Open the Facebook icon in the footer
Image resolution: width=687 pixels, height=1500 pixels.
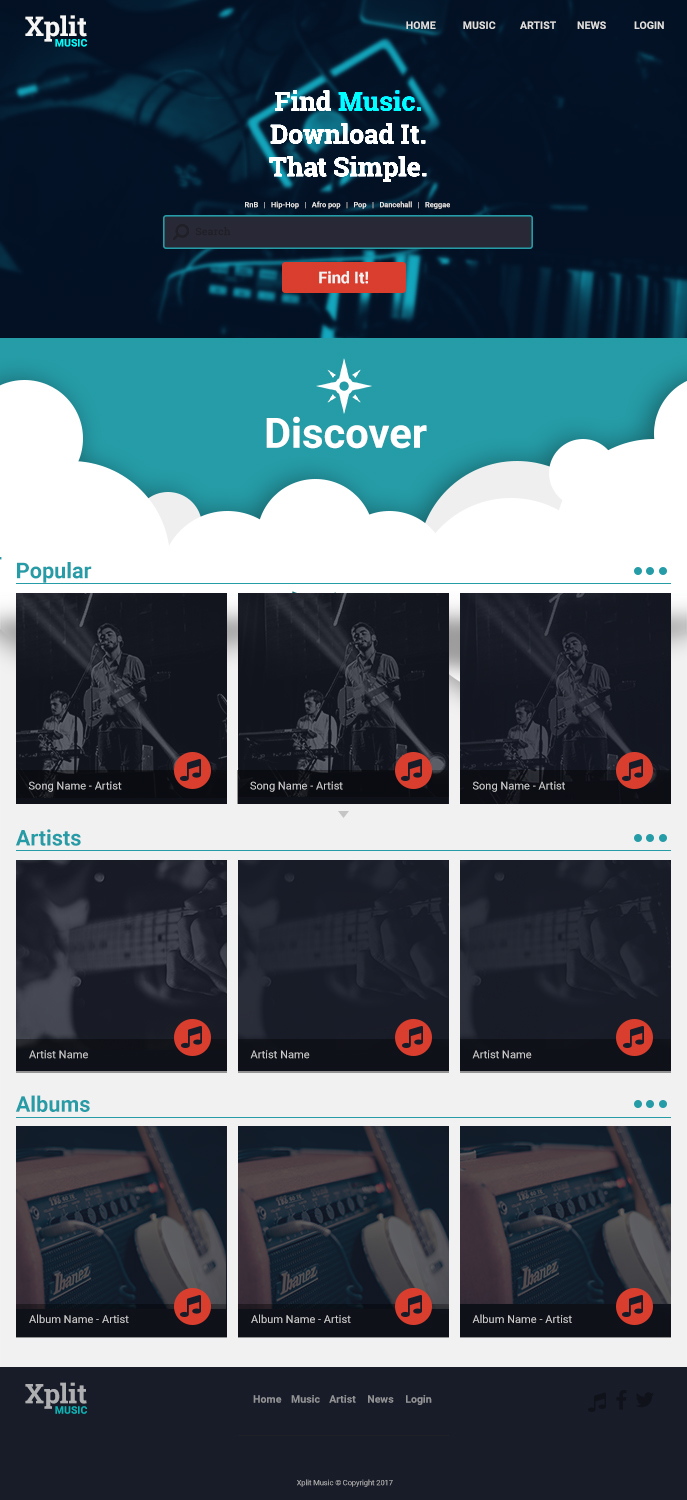click(x=621, y=1401)
